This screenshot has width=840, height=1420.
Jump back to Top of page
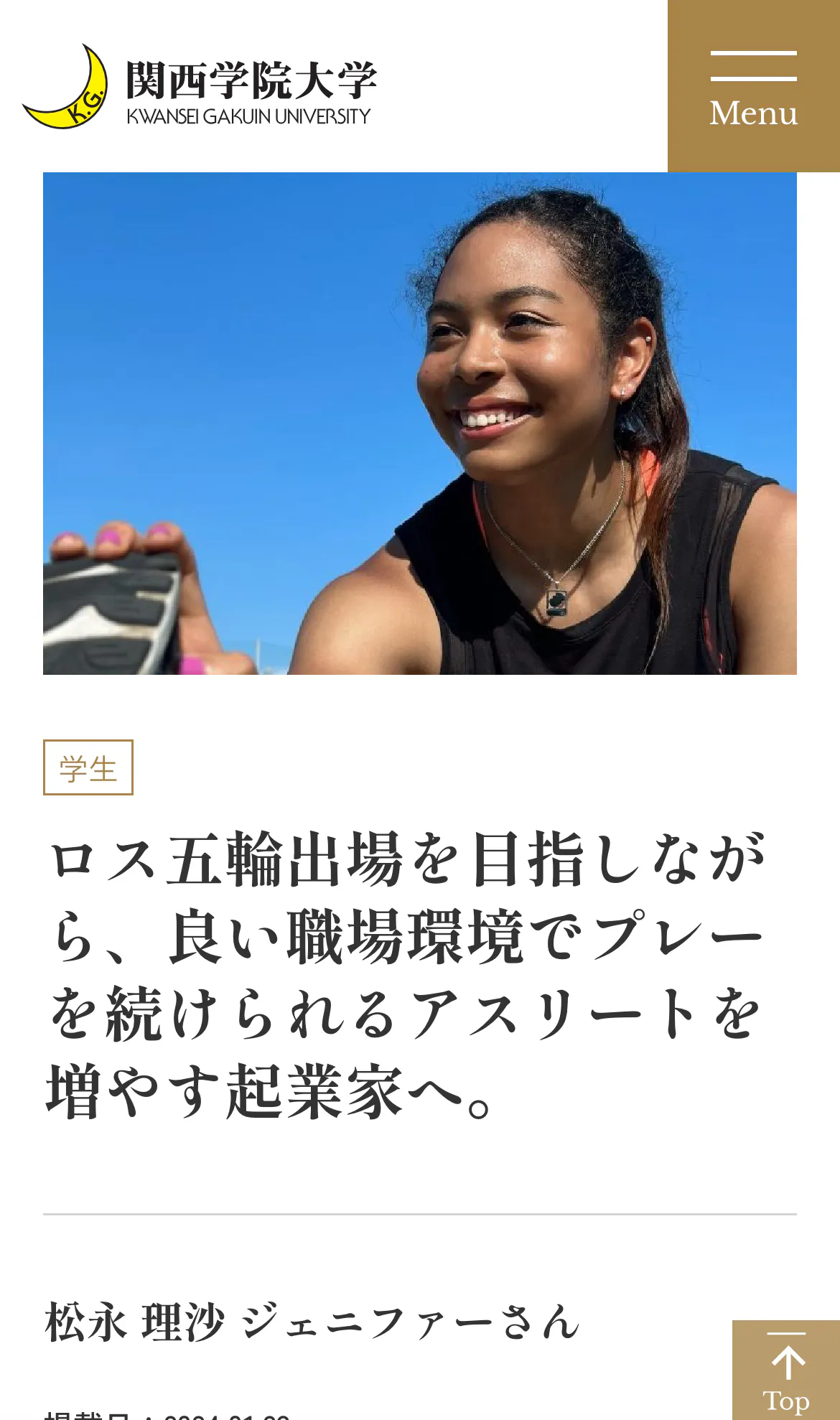tap(786, 1371)
